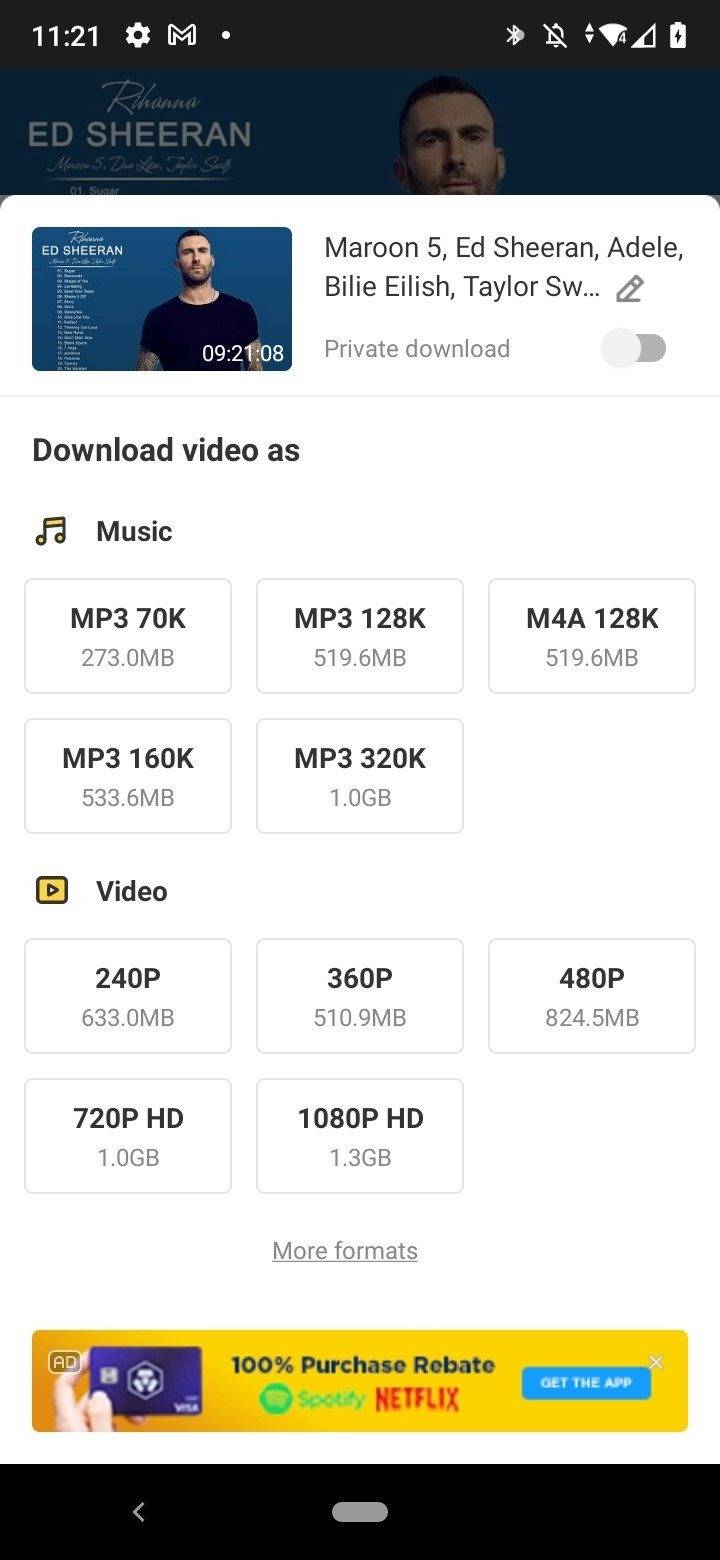Image resolution: width=720 pixels, height=1560 pixels.
Task: Edit the video title with pencil icon
Action: 629,289
